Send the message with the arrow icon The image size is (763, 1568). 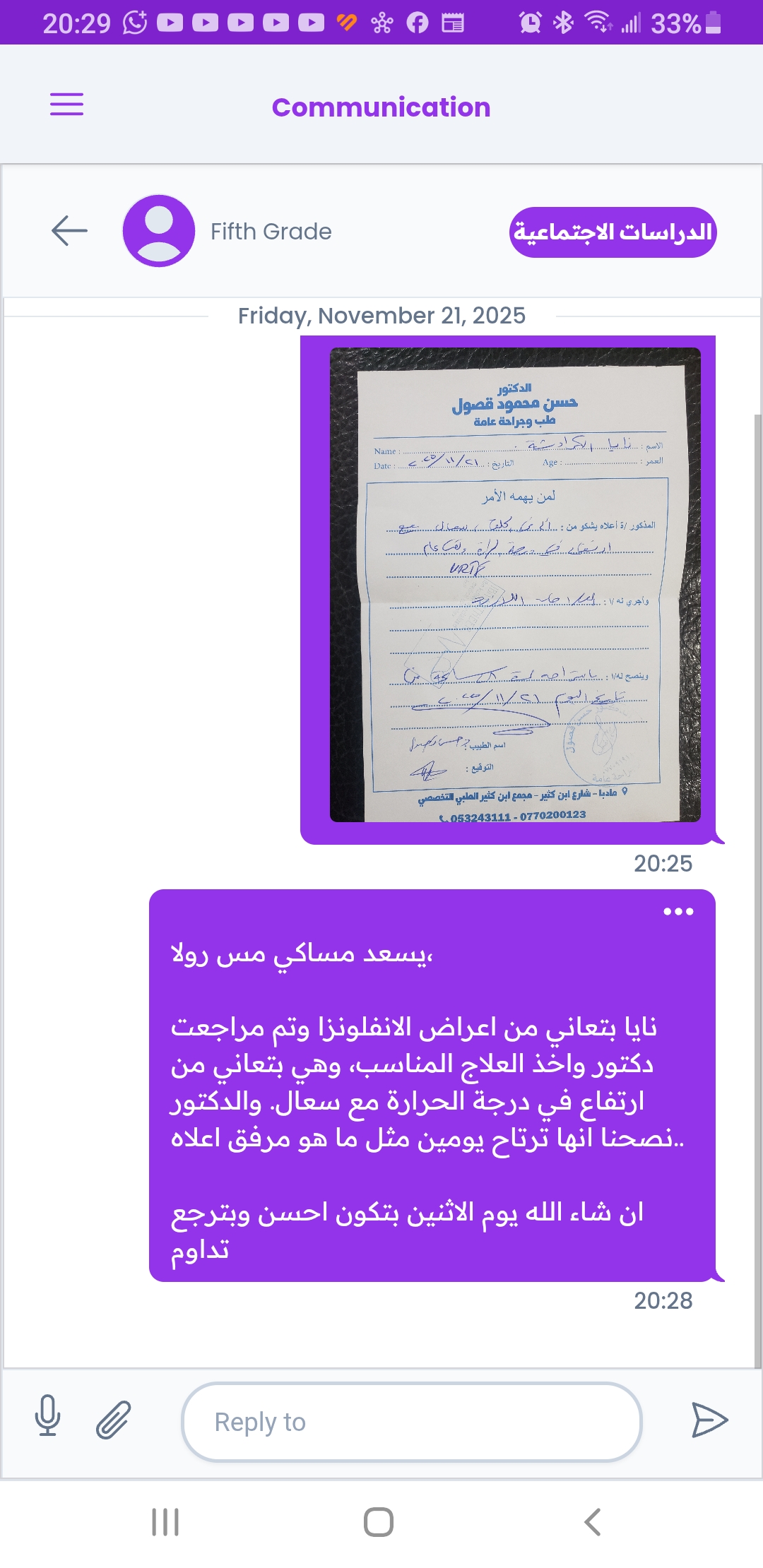coord(709,1420)
